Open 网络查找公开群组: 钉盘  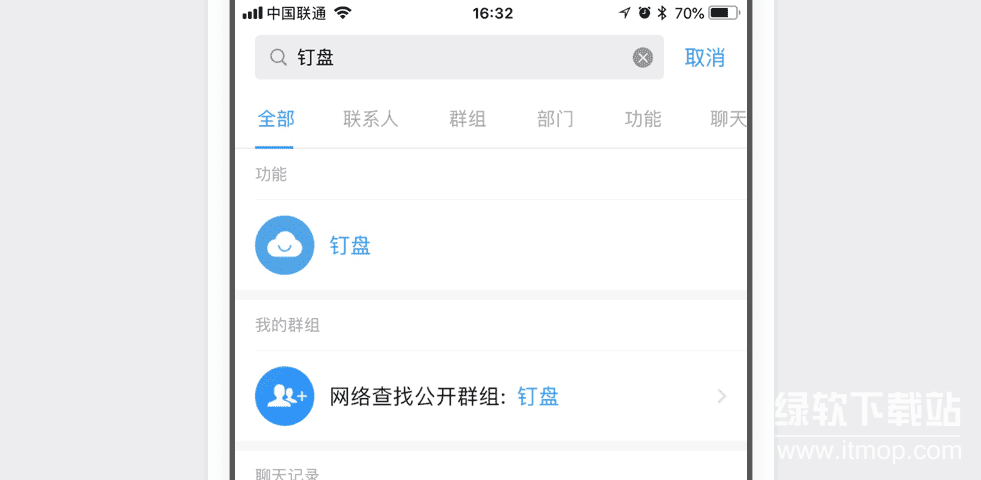[490, 397]
